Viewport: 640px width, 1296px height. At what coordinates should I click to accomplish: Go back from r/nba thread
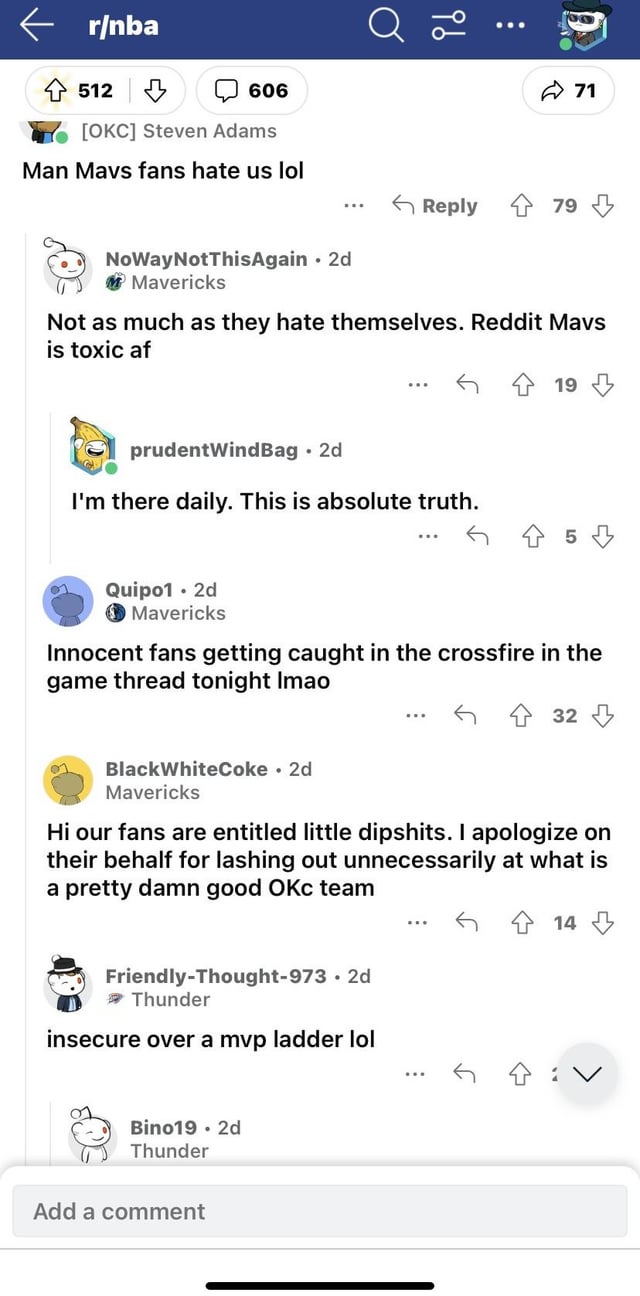[x=36, y=27]
